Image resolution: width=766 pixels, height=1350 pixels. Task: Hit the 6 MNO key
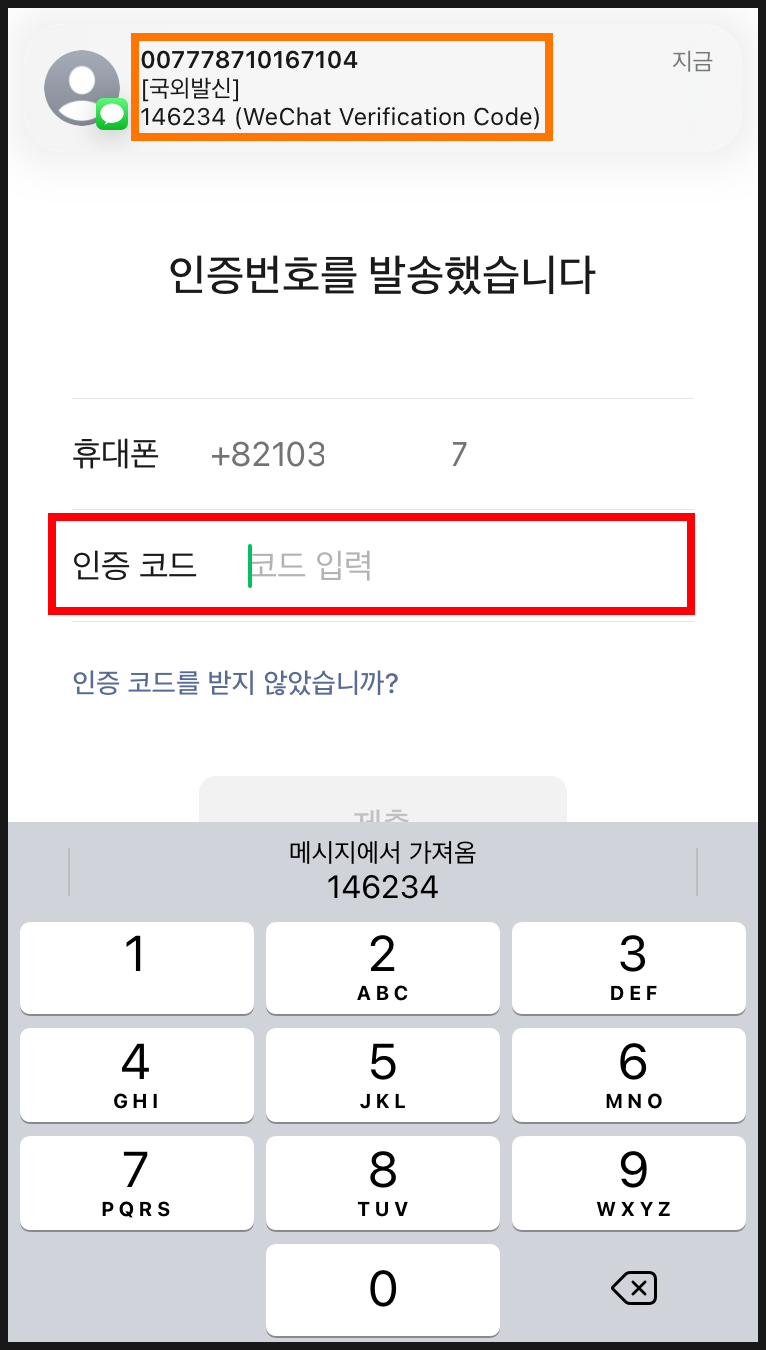coord(629,1075)
